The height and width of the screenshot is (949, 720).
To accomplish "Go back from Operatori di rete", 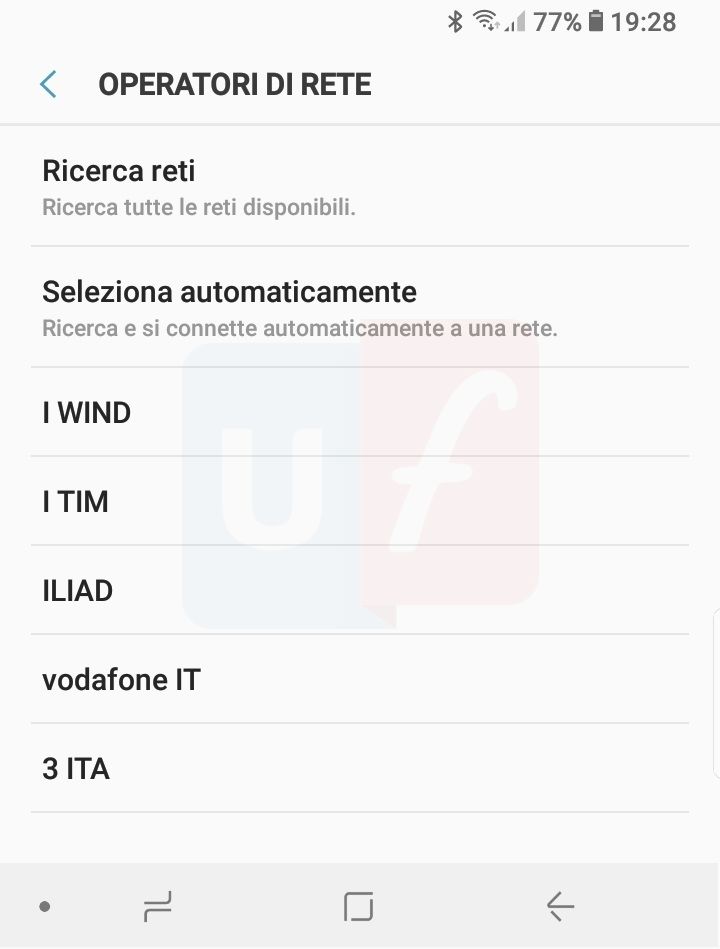I will 48,84.
